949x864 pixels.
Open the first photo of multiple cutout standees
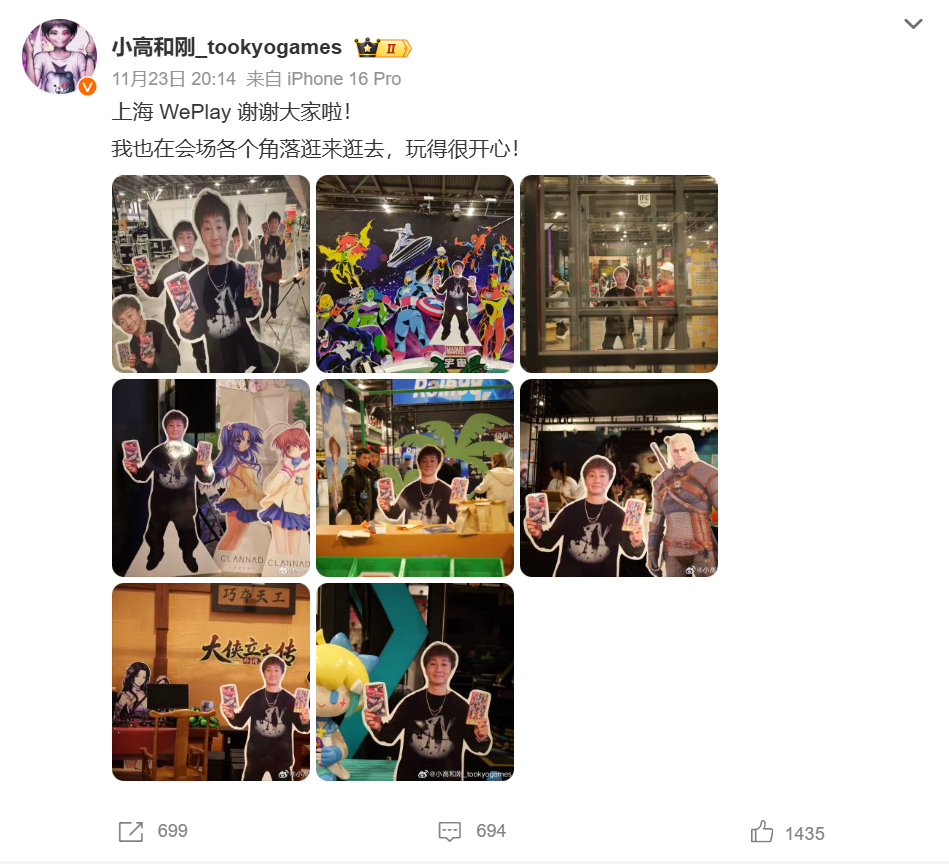click(x=211, y=274)
